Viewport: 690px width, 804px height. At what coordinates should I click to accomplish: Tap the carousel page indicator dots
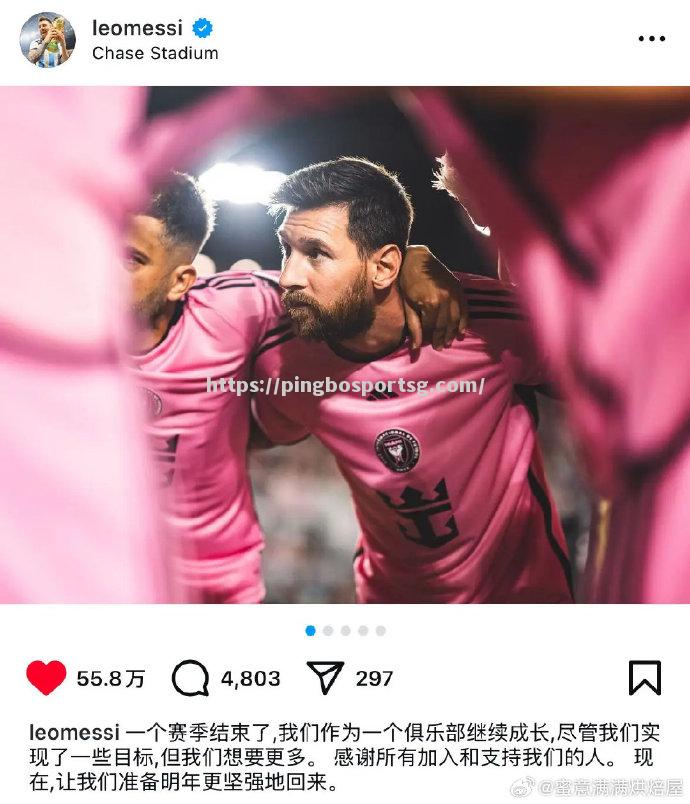coord(345,631)
